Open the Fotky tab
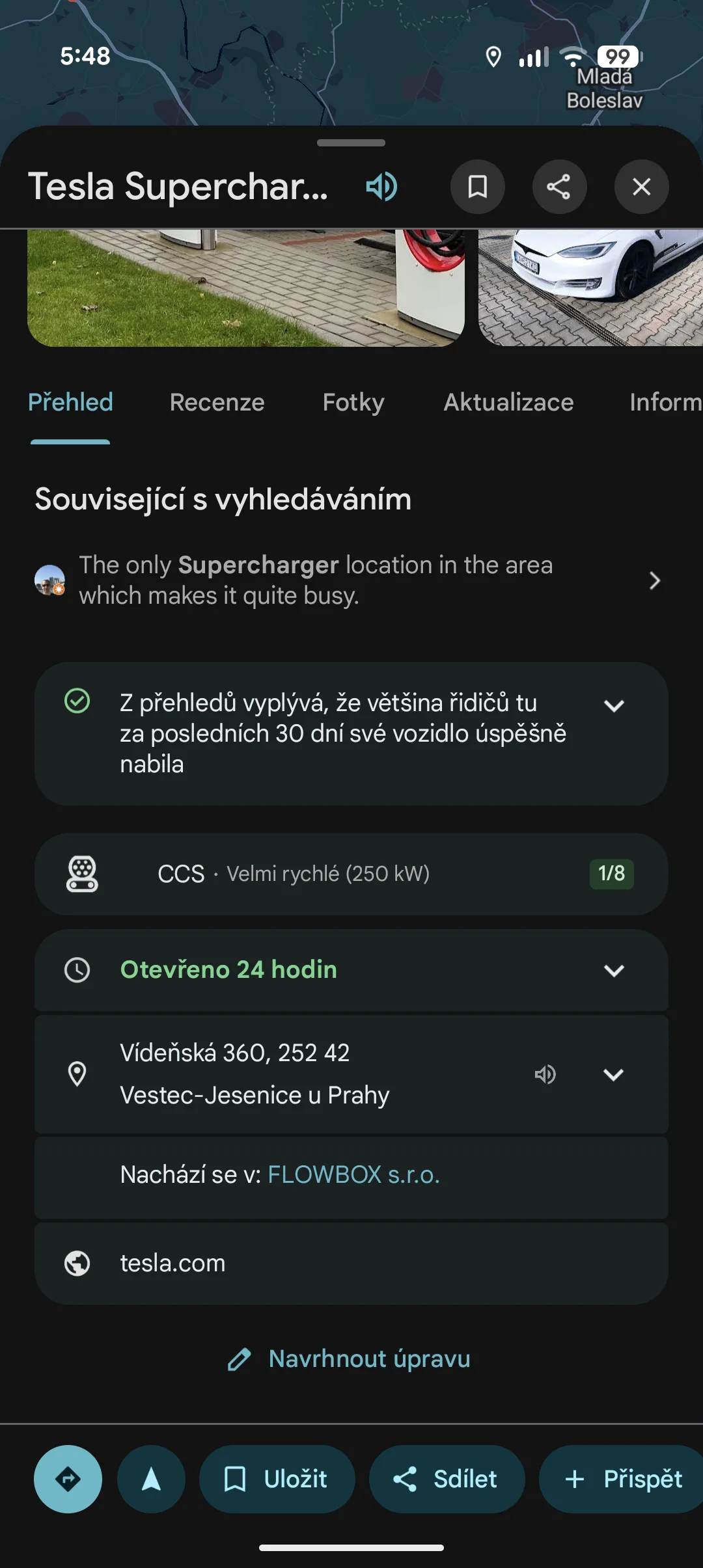This screenshot has height=1568, width=703. point(353,402)
